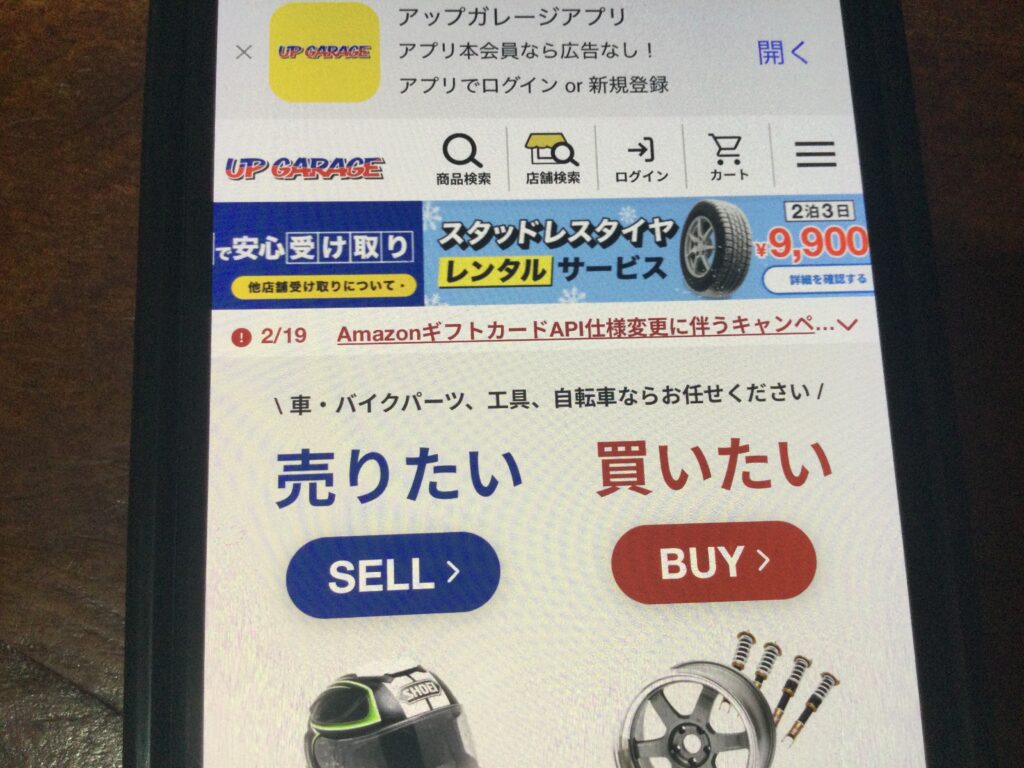Open the store pickup info banner
The image size is (1024, 768).
pyautogui.click(x=318, y=252)
